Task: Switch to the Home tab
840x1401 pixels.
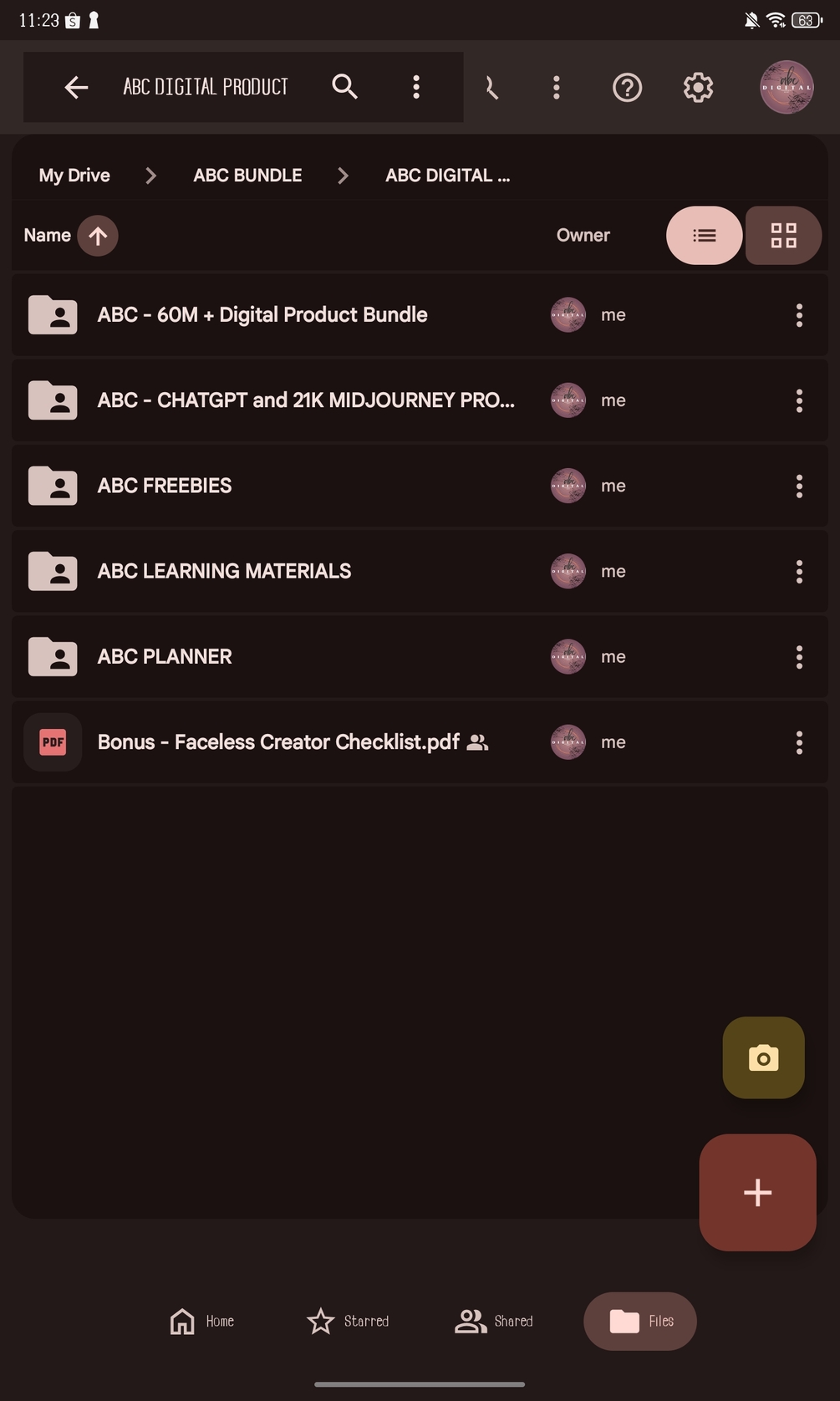Action: (201, 1321)
